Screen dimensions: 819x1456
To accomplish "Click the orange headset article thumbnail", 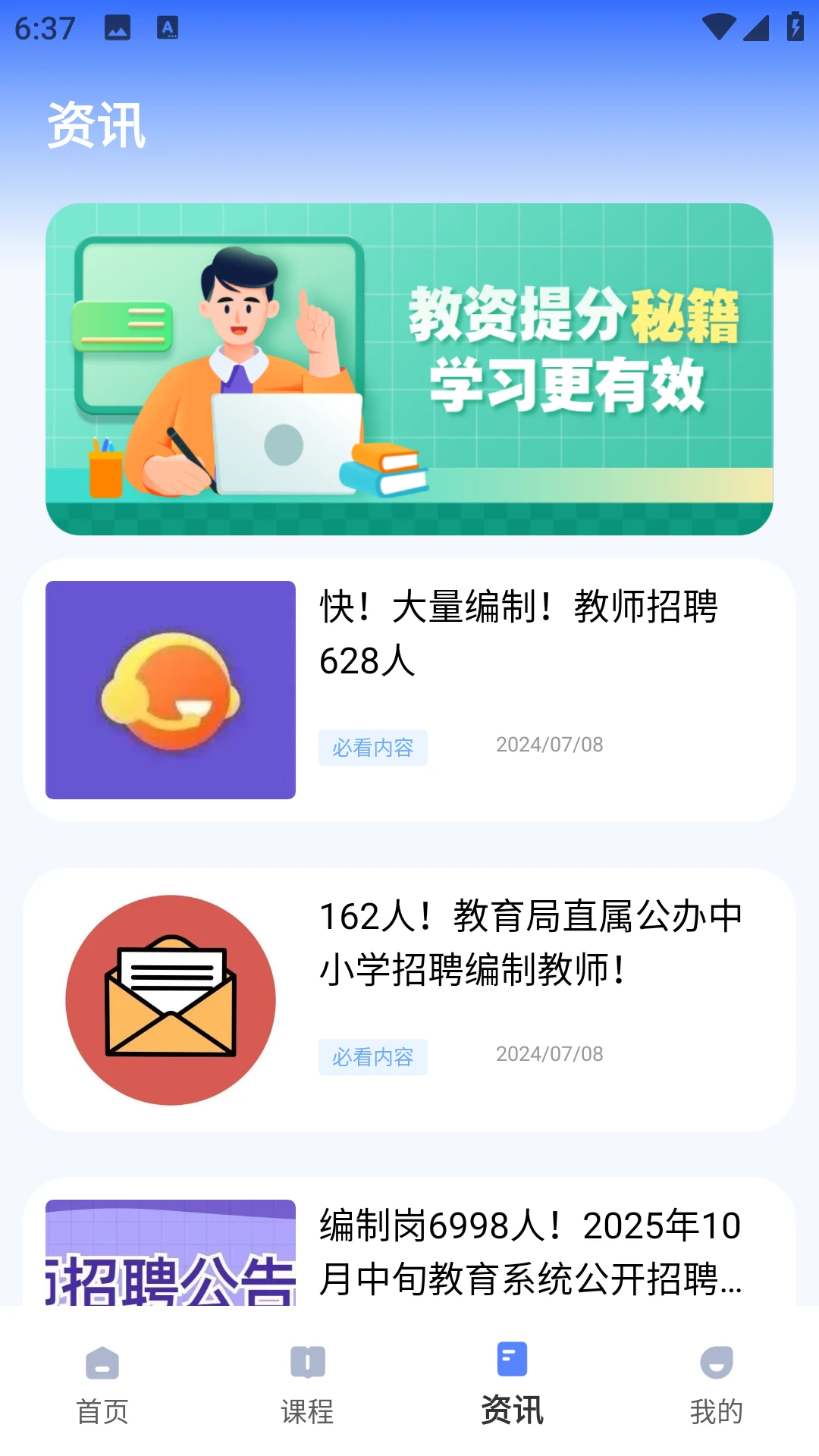I will [x=170, y=690].
